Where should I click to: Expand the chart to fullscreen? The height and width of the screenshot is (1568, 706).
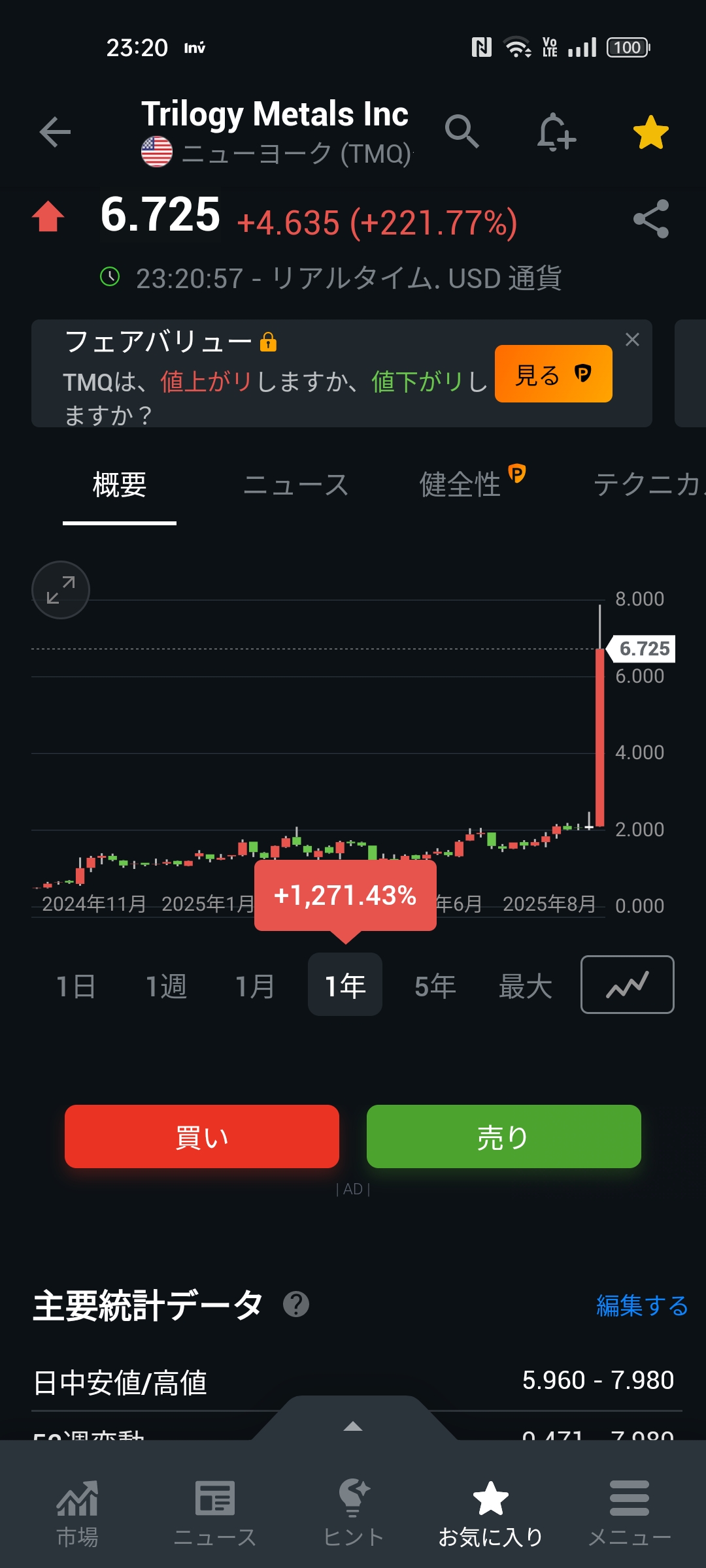pos(61,590)
